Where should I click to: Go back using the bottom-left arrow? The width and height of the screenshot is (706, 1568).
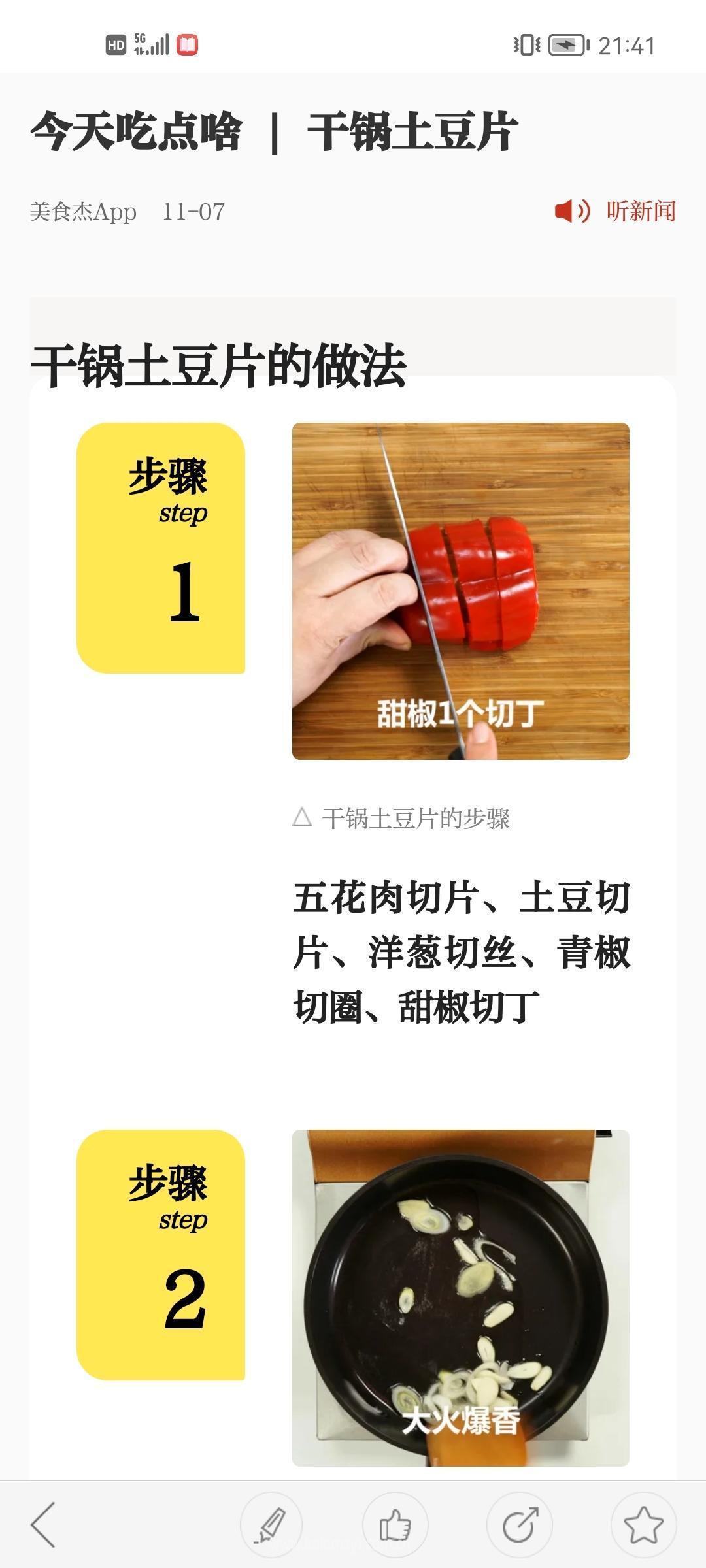tap(43, 1524)
